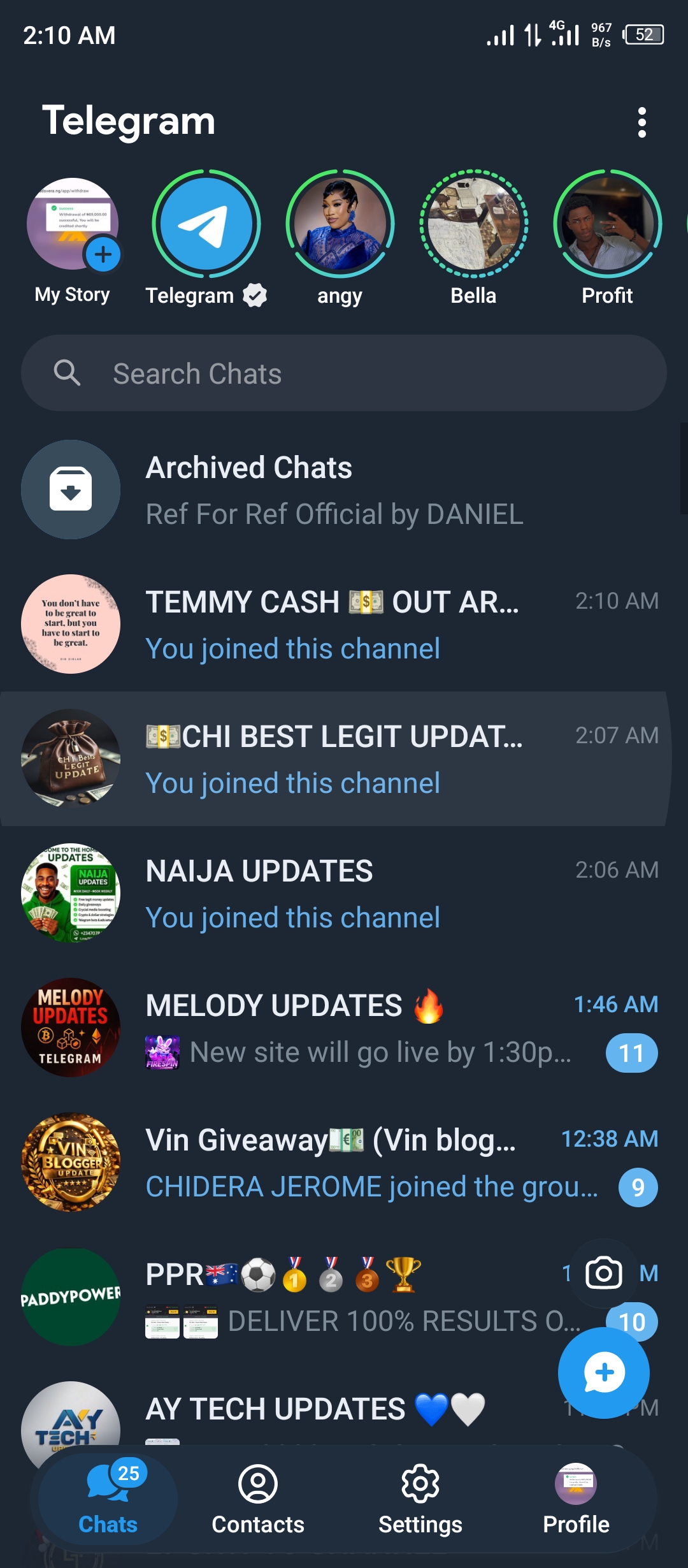Open the NAIJA UPDATES channel
This screenshot has height=1568, width=688.
point(344,894)
